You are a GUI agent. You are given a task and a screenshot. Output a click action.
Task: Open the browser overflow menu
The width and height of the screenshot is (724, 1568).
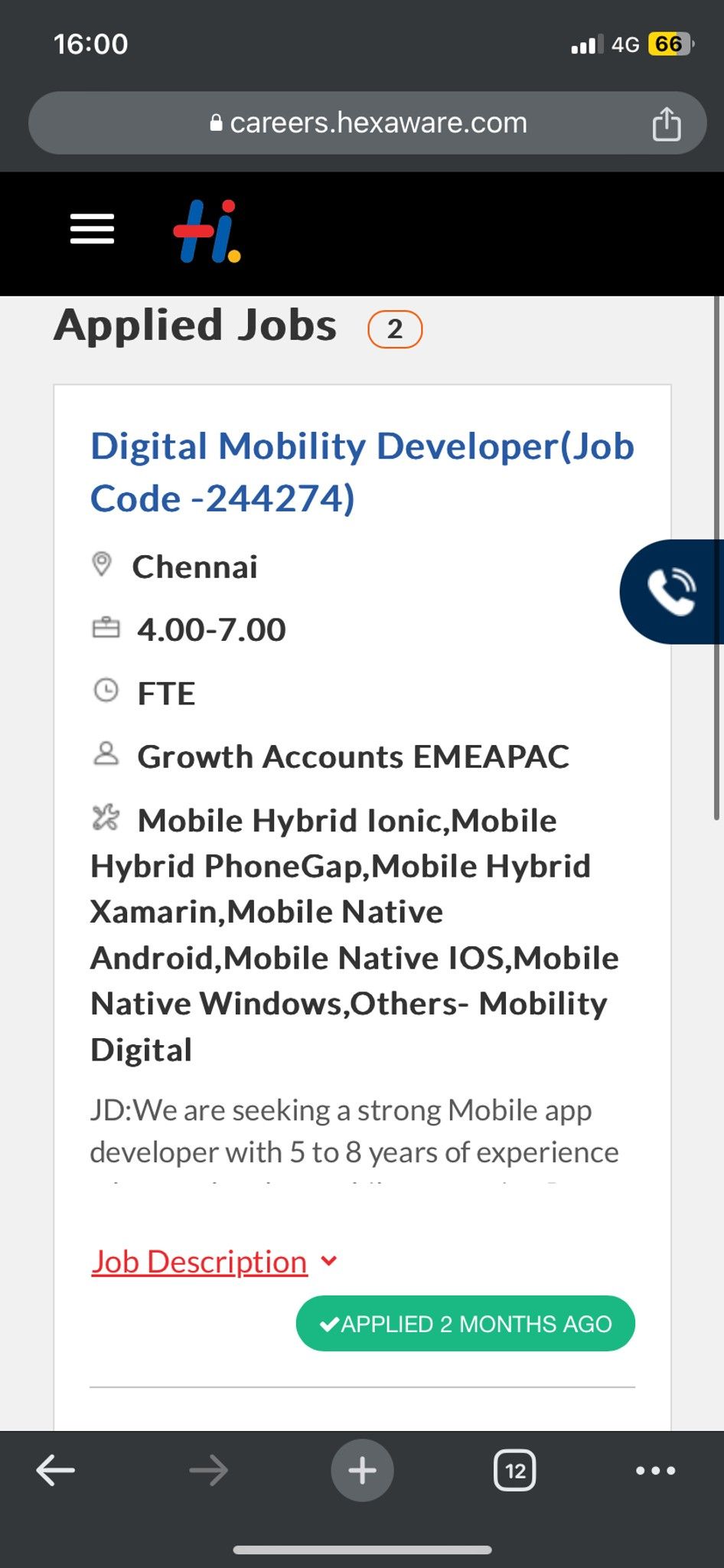pos(656,1470)
